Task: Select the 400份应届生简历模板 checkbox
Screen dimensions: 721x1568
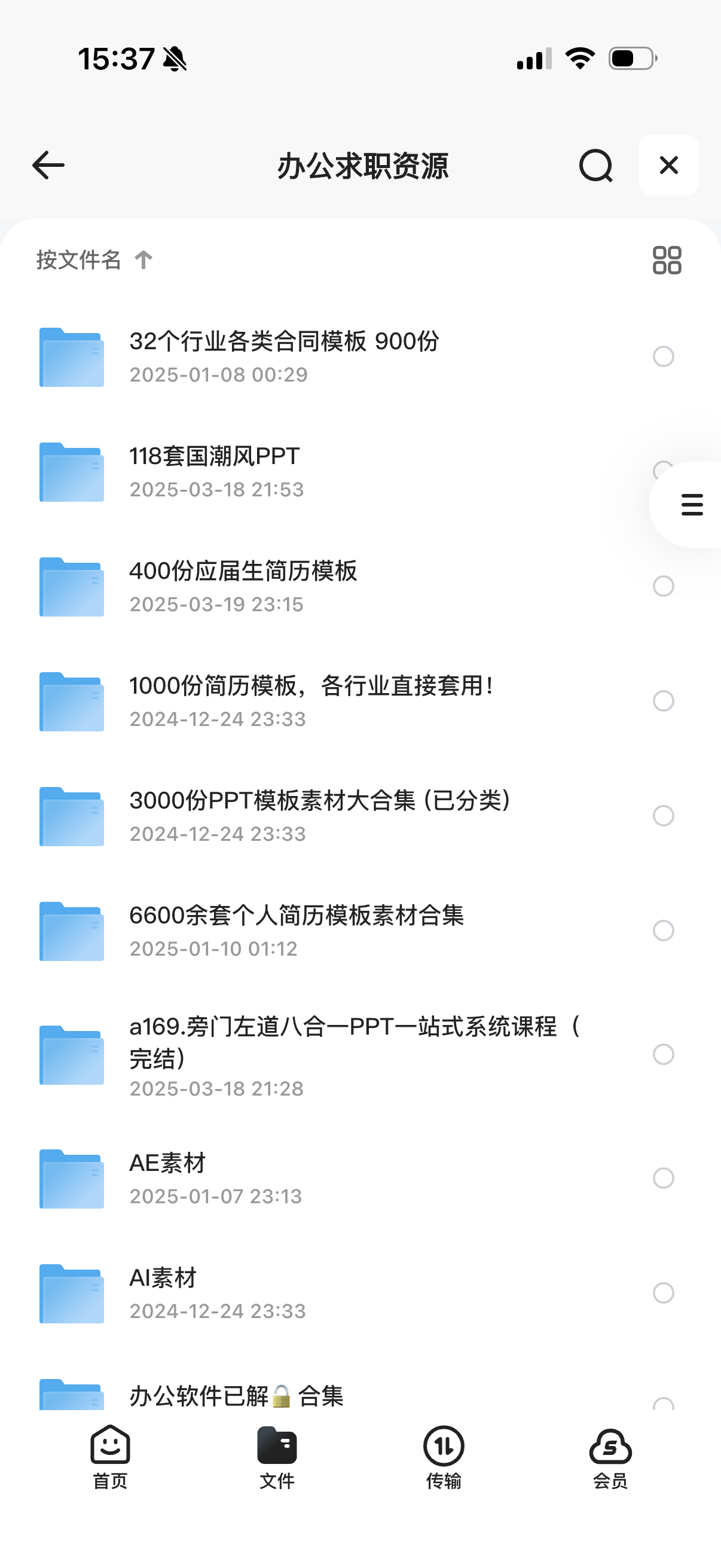Action: click(662, 586)
